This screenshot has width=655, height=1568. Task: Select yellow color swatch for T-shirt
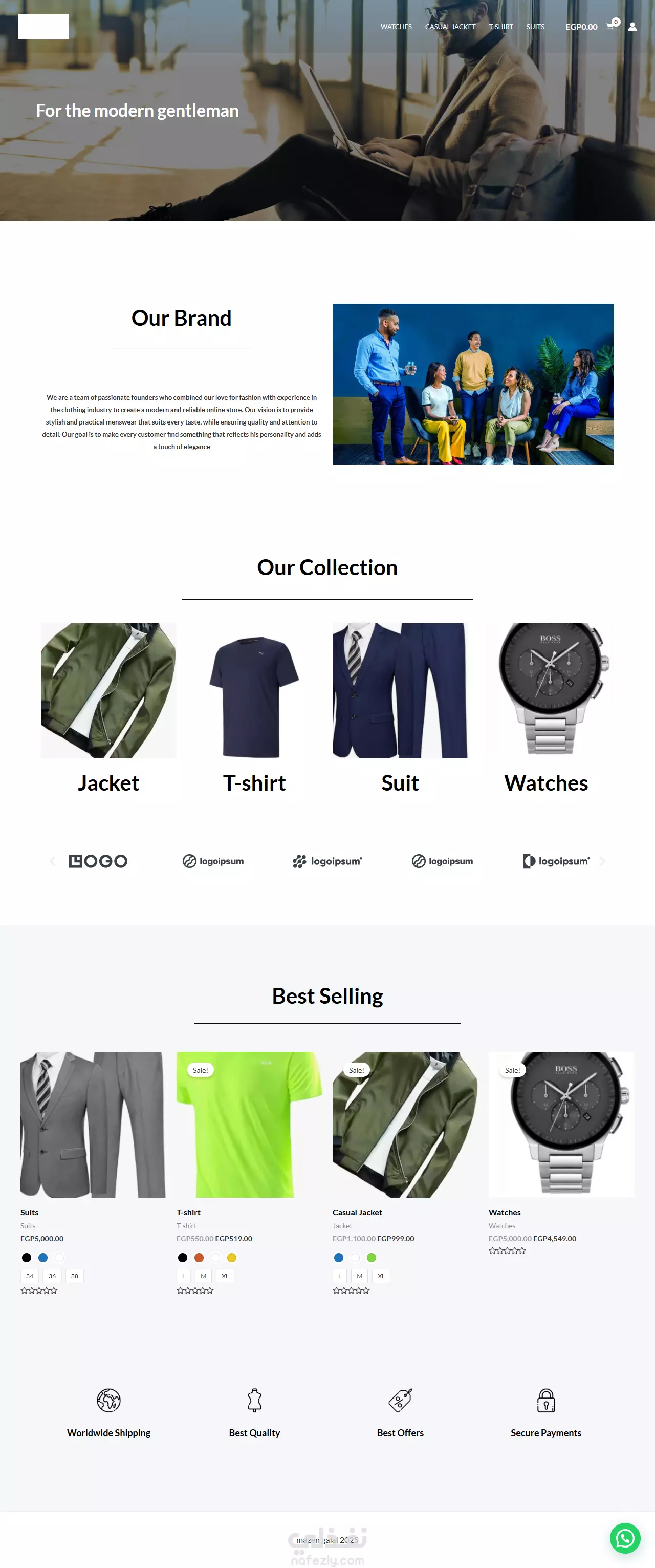(x=232, y=1258)
